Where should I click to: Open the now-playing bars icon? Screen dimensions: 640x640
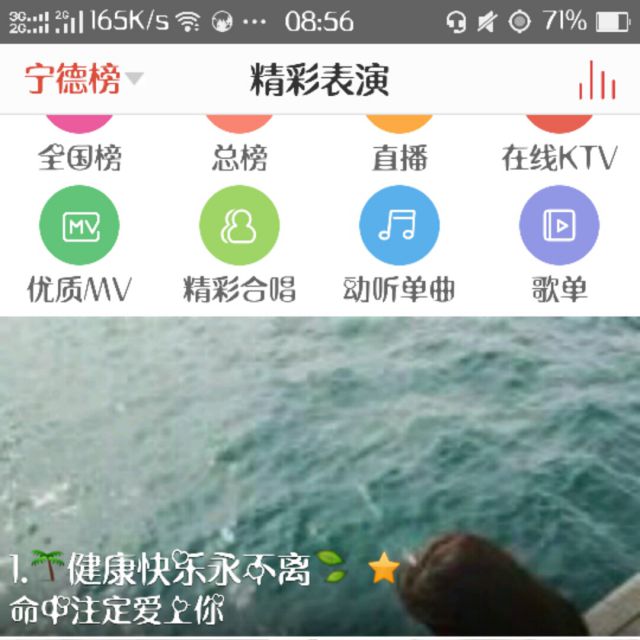[x=597, y=80]
